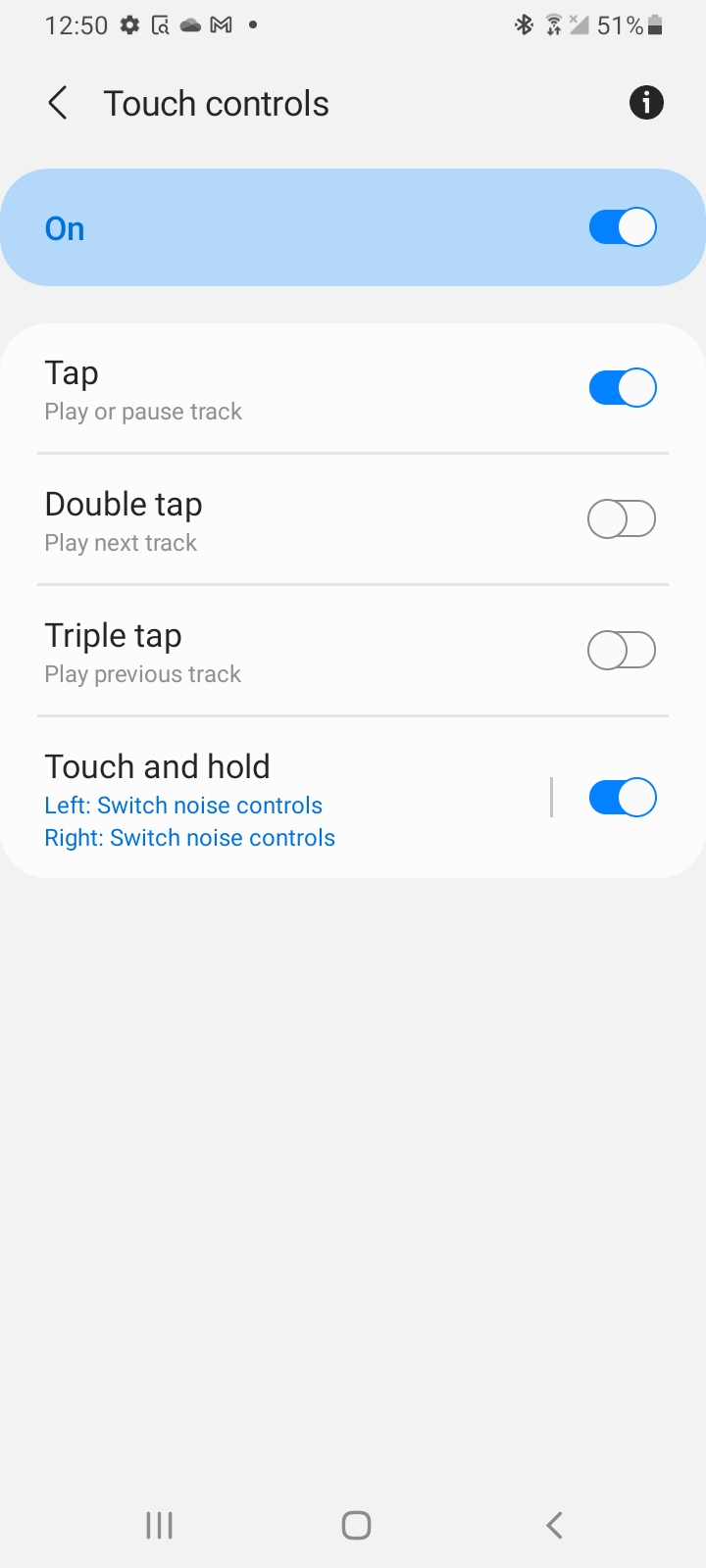The width and height of the screenshot is (706, 1568).
Task: Disable the Tap play or pause toggle
Action: [x=623, y=388]
